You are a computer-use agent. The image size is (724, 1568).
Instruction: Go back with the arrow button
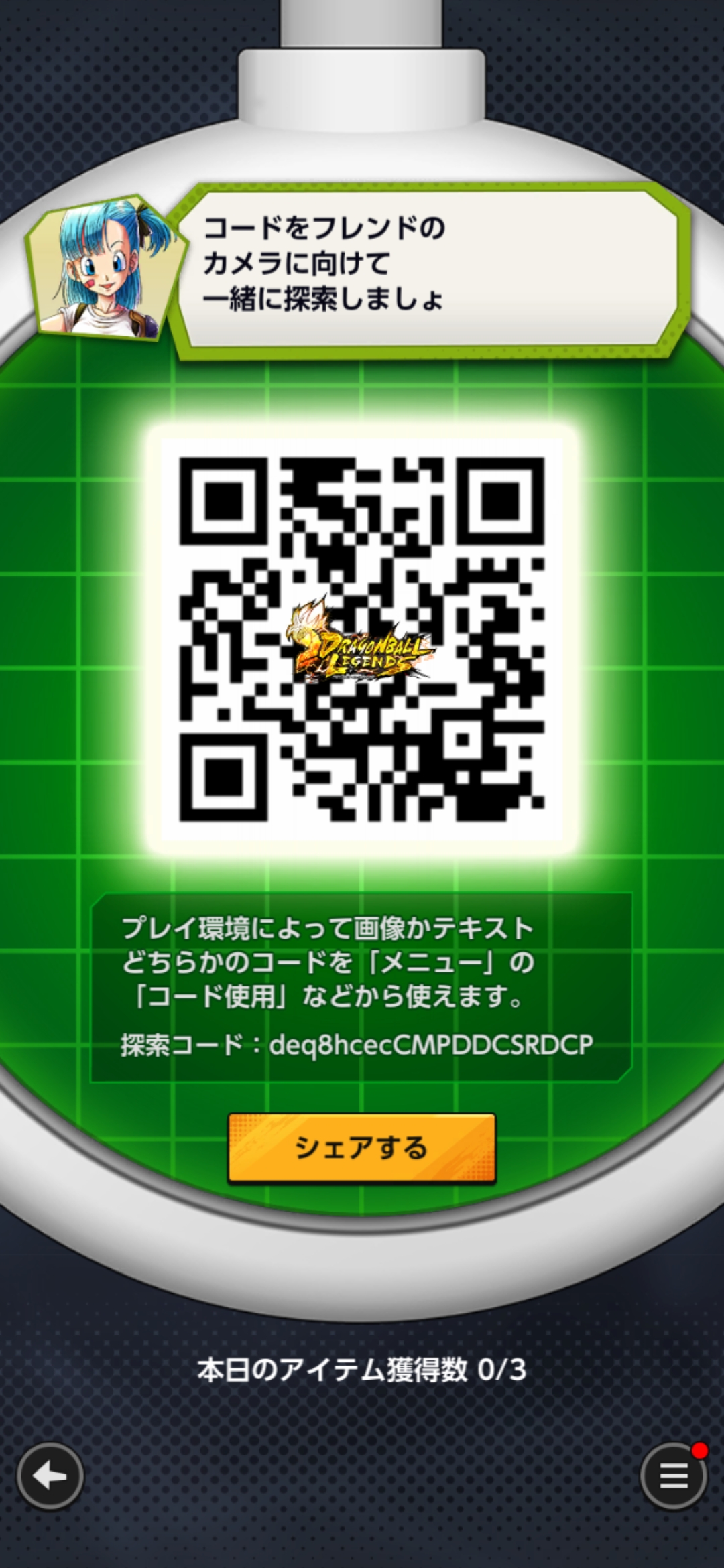(x=50, y=1476)
